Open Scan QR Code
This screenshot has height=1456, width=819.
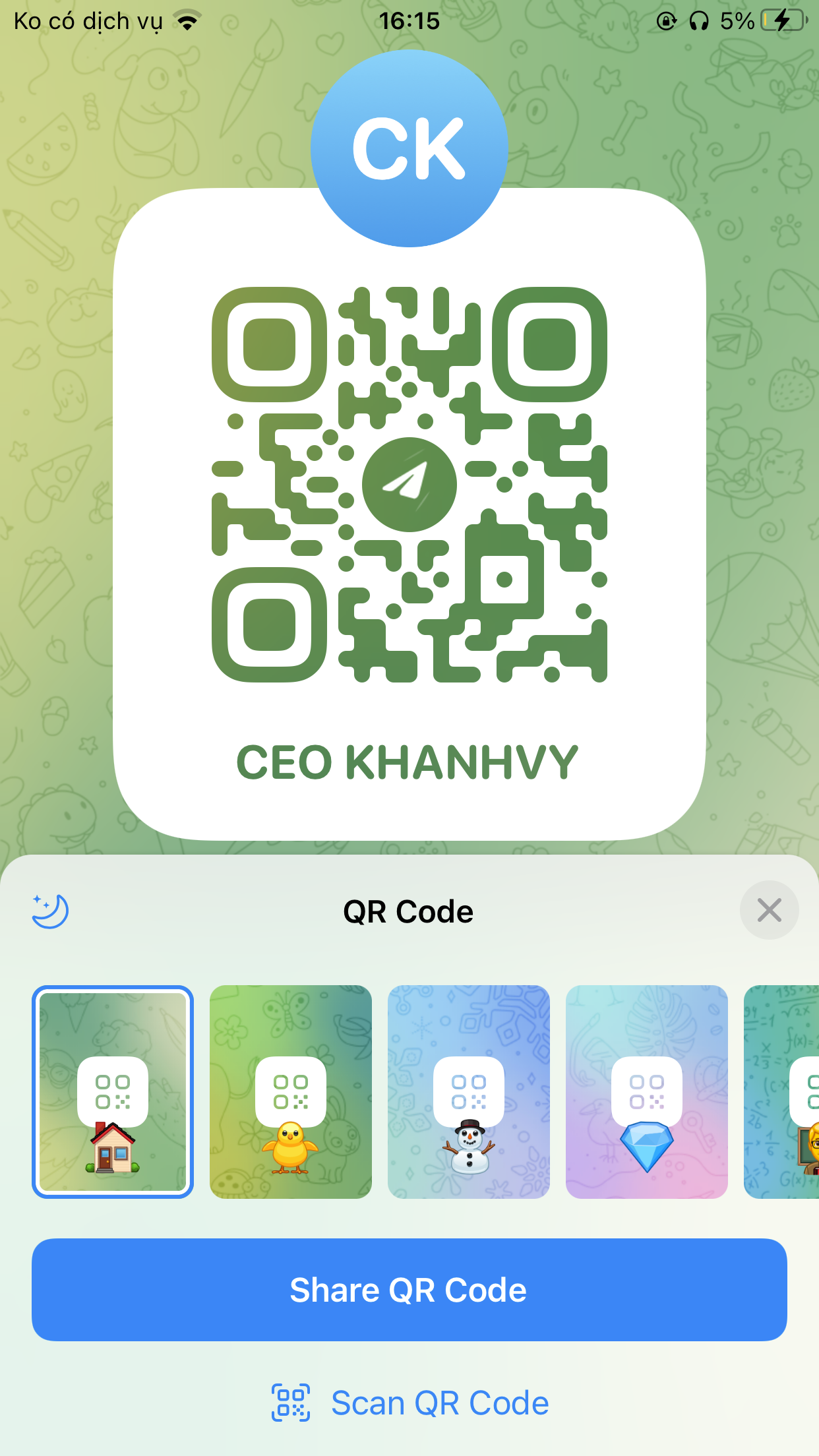[x=410, y=1403]
